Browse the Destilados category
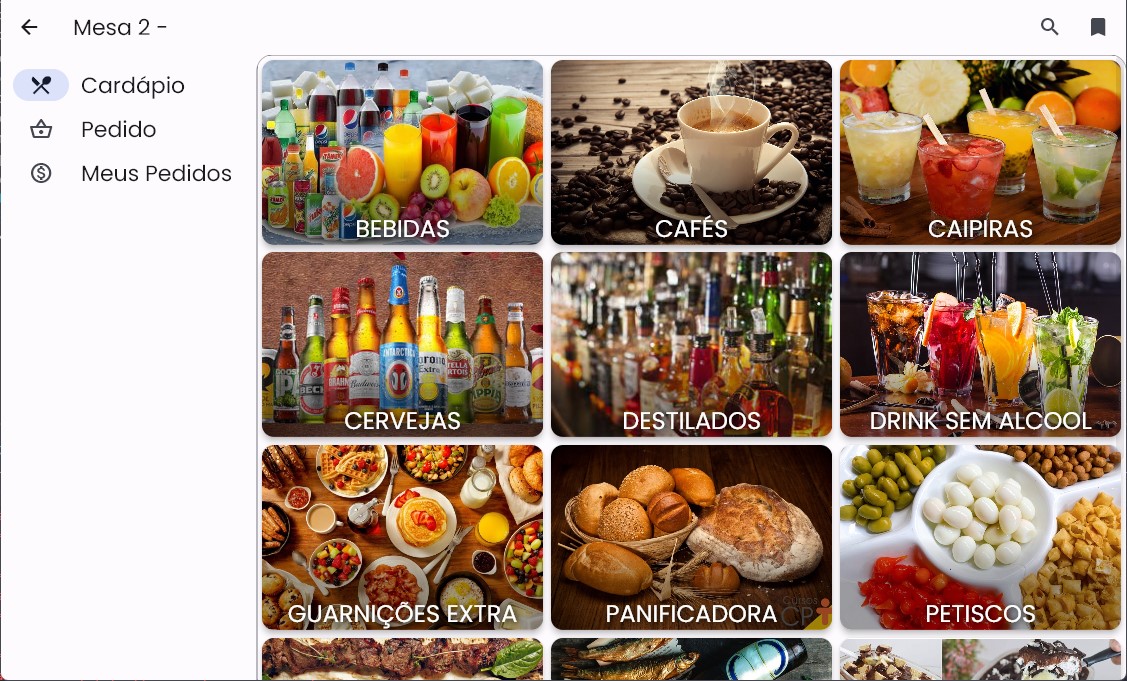1127x681 pixels. 691,344
